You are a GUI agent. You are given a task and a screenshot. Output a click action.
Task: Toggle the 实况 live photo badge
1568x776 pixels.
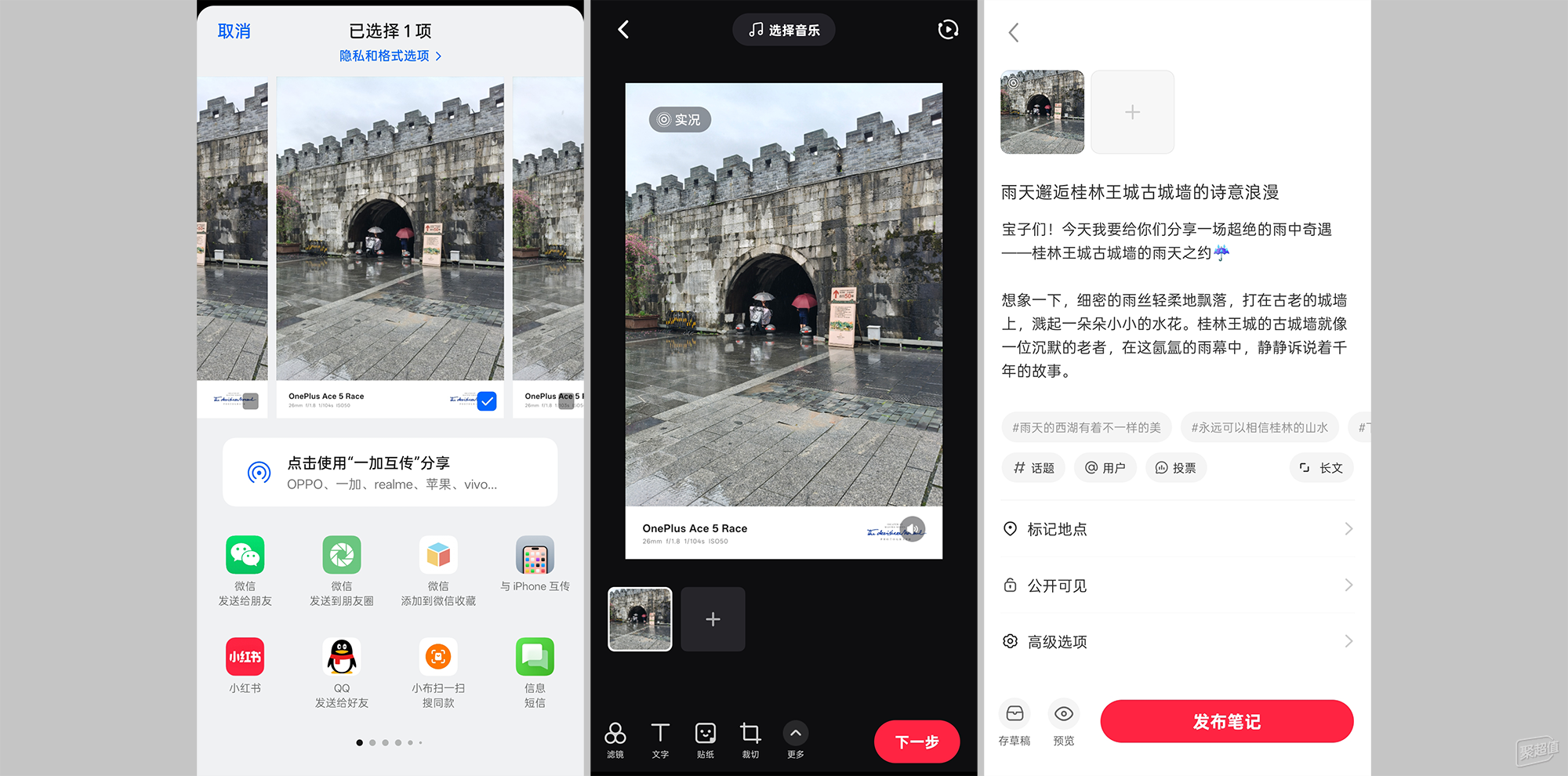tap(679, 120)
